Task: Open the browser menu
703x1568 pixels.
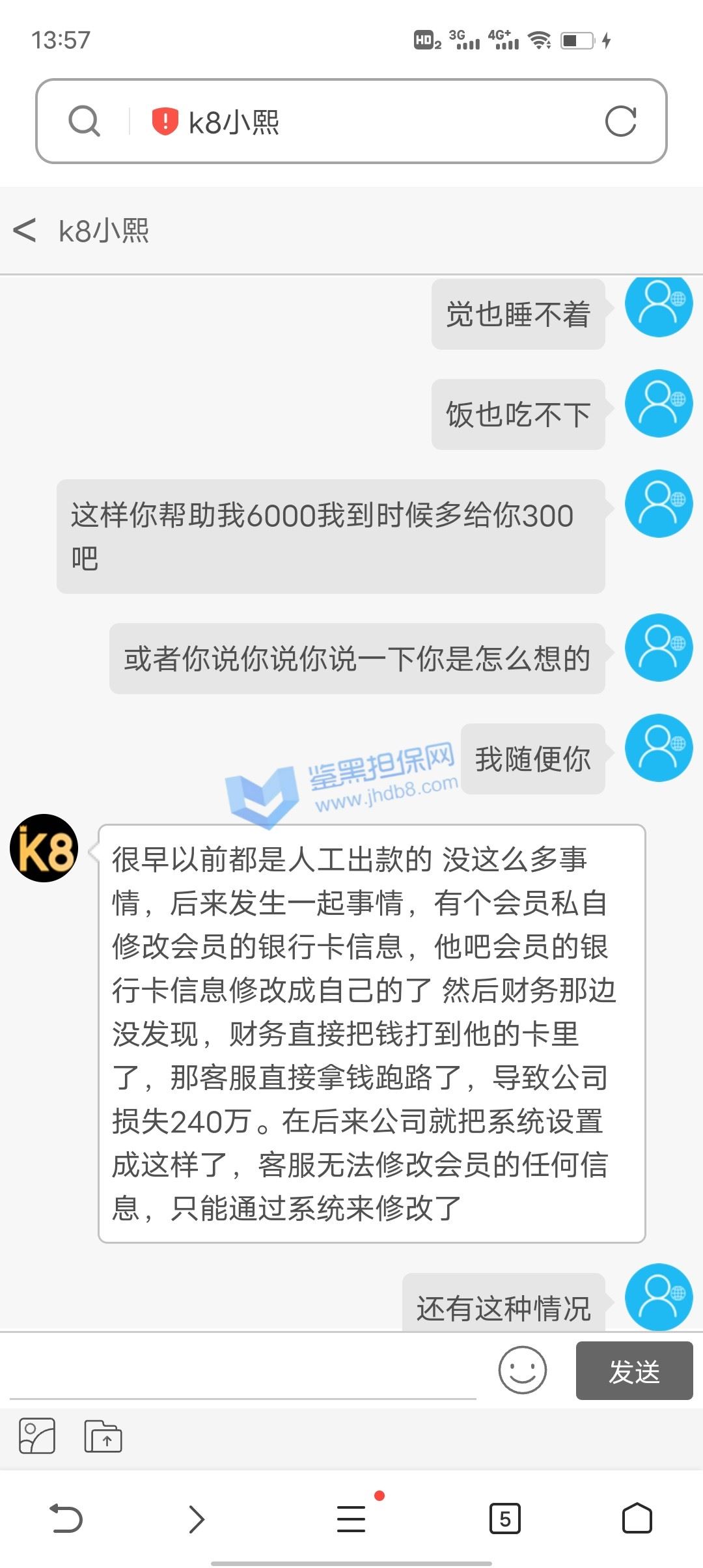Action: (351, 1519)
